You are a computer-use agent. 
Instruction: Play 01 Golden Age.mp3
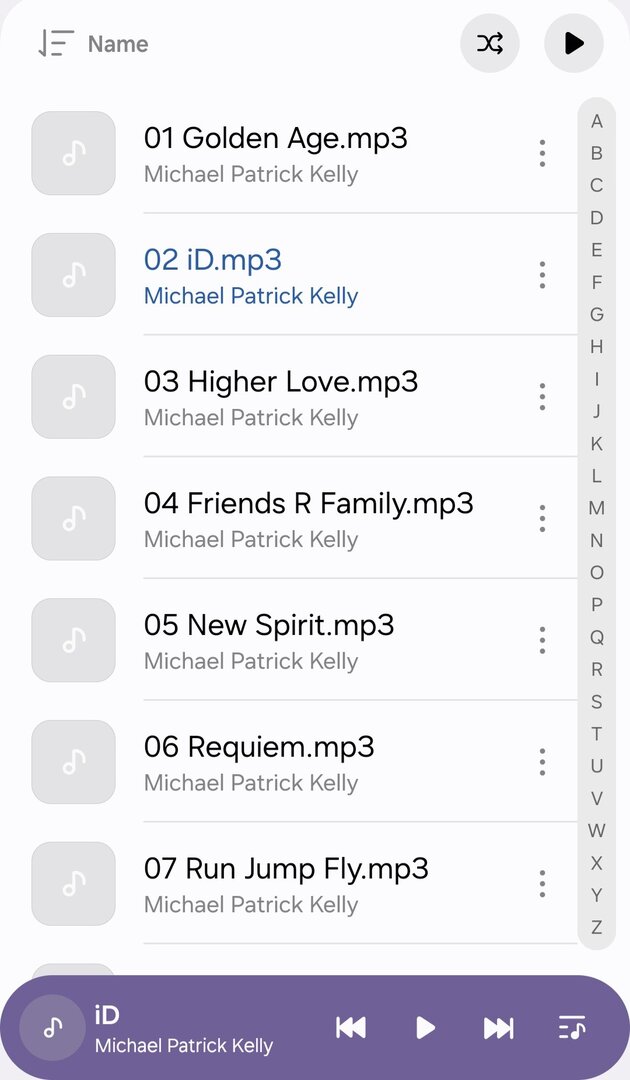pos(276,153)
